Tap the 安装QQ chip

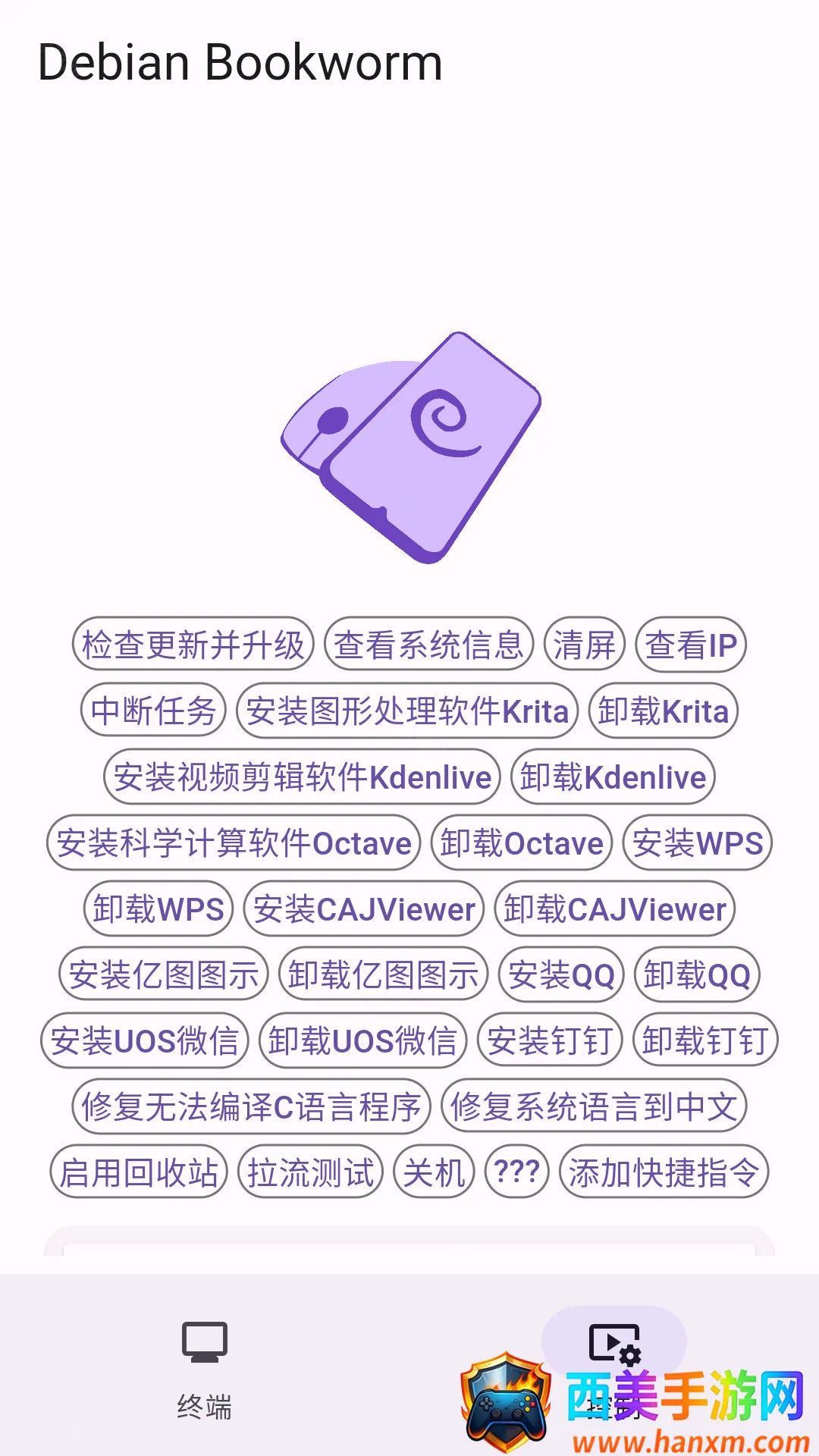pyautogui.click(x=561, y=974)
